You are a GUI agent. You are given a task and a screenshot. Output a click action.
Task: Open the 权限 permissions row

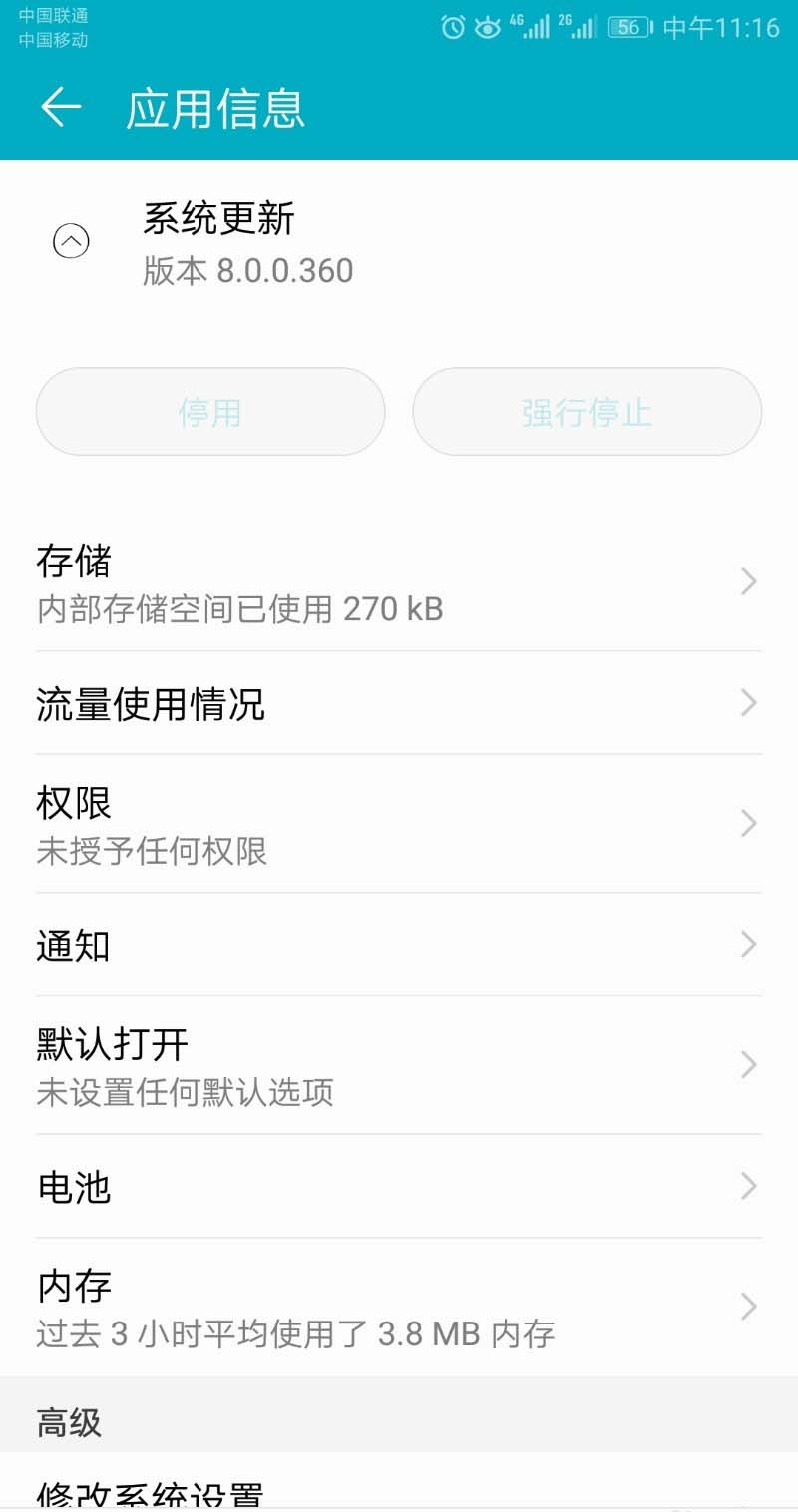[399, 824]
